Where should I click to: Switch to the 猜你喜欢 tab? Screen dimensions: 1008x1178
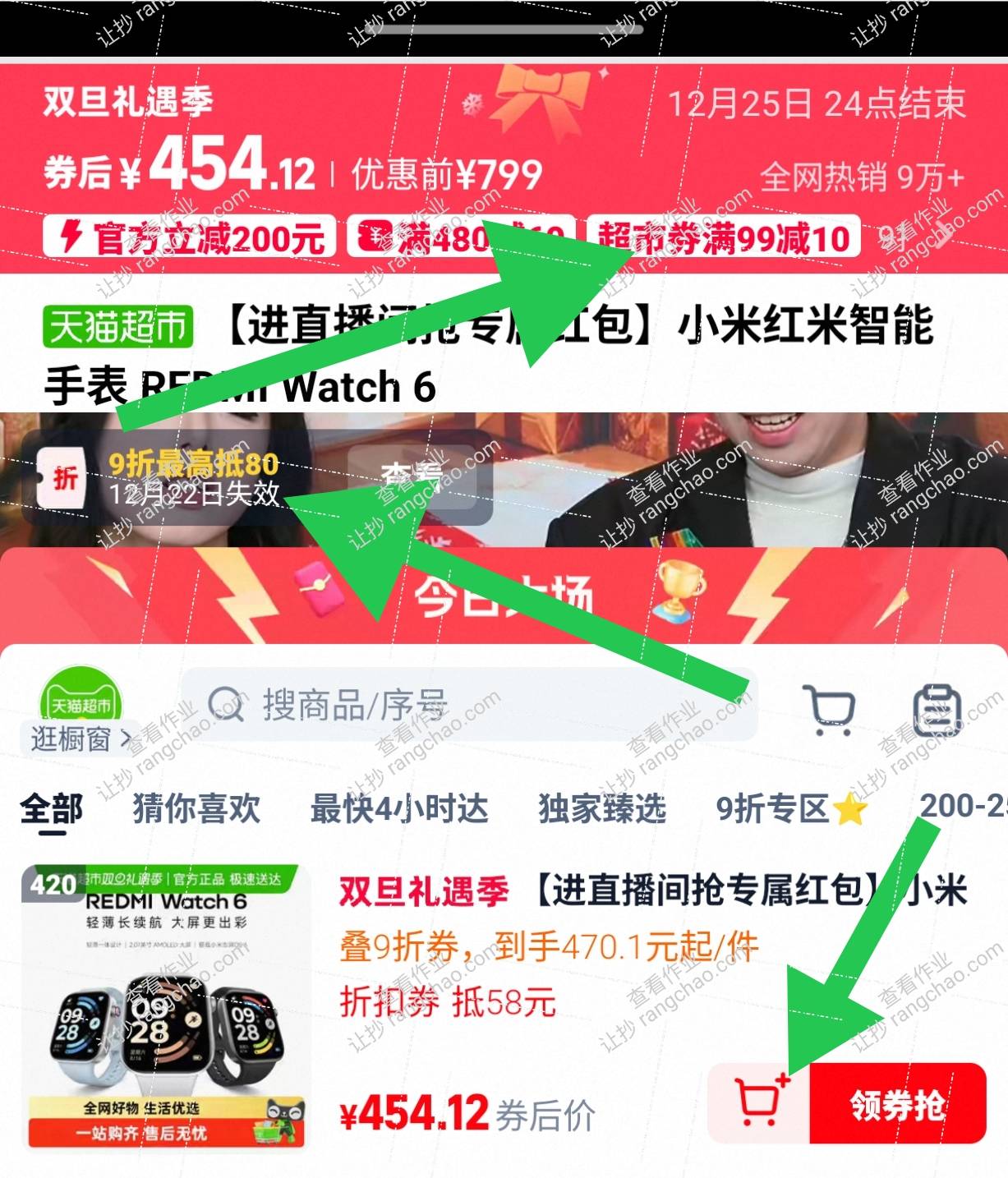(x=196, y=809)
